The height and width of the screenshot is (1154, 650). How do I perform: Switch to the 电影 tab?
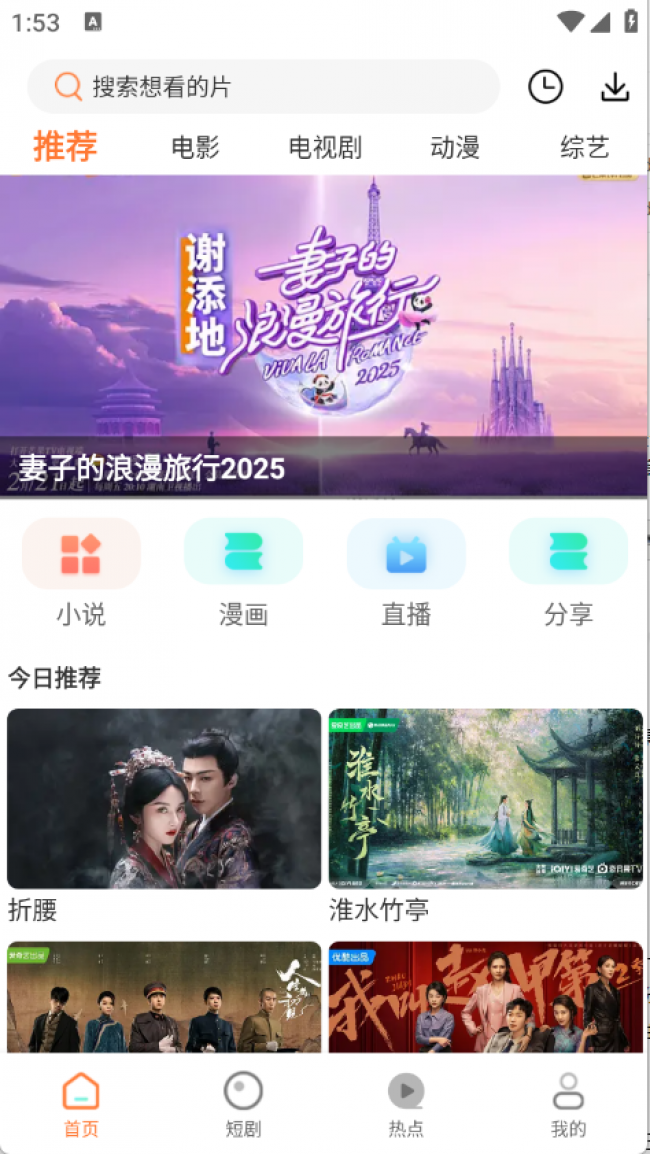coord(195,147)
